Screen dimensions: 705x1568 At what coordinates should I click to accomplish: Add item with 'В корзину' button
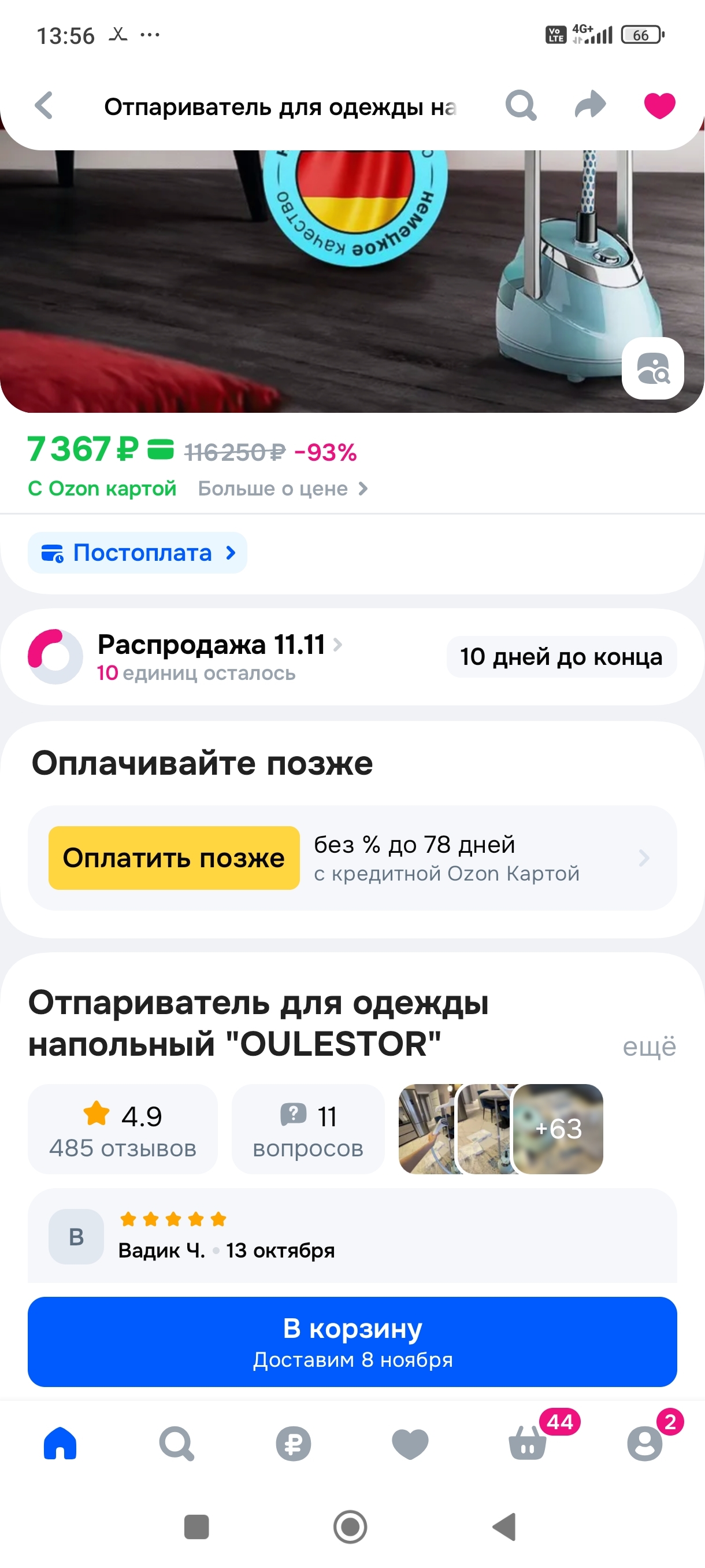coord(351,1341)
